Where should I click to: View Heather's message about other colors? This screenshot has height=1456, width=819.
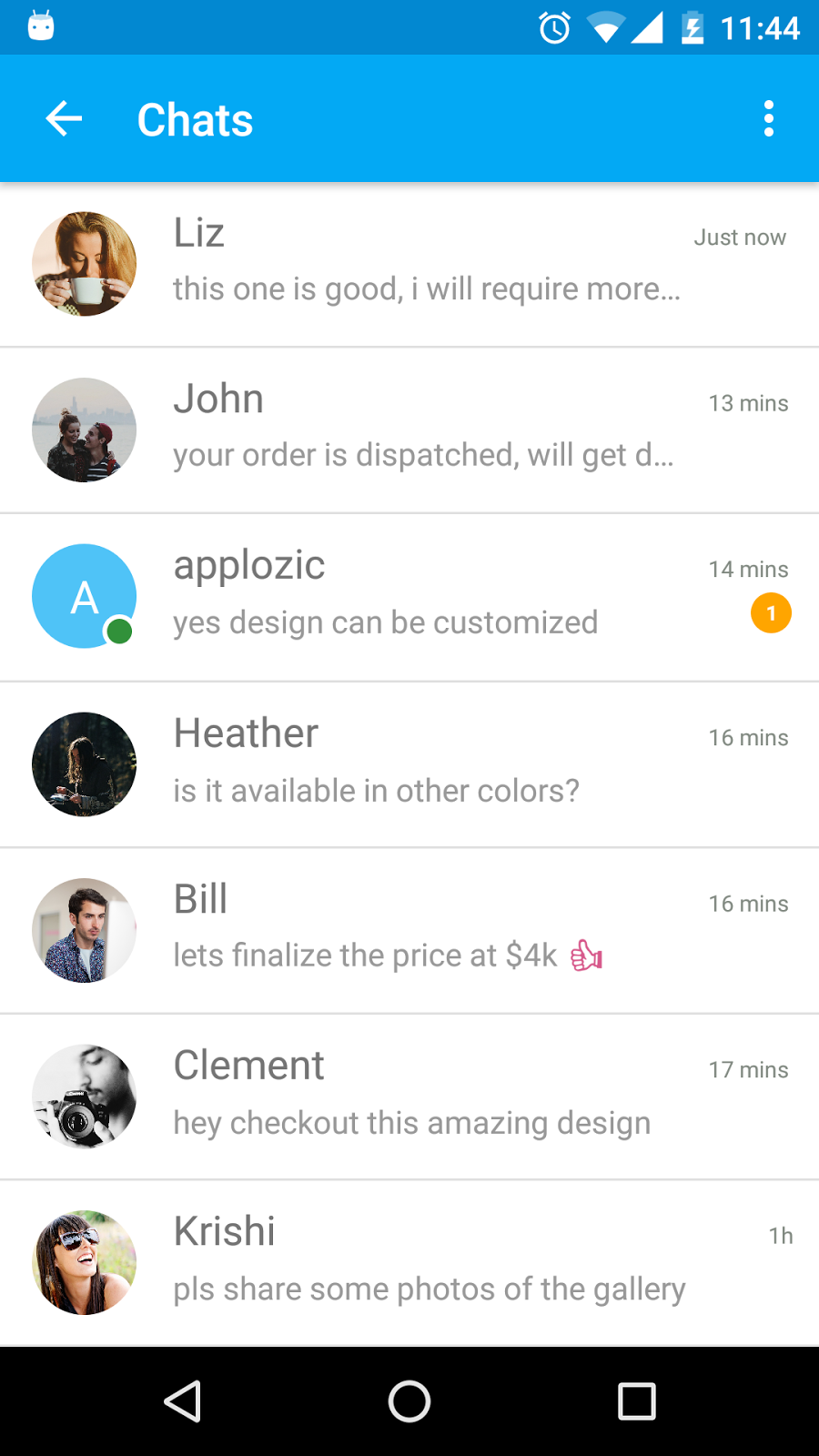click(x=409, y=764)
